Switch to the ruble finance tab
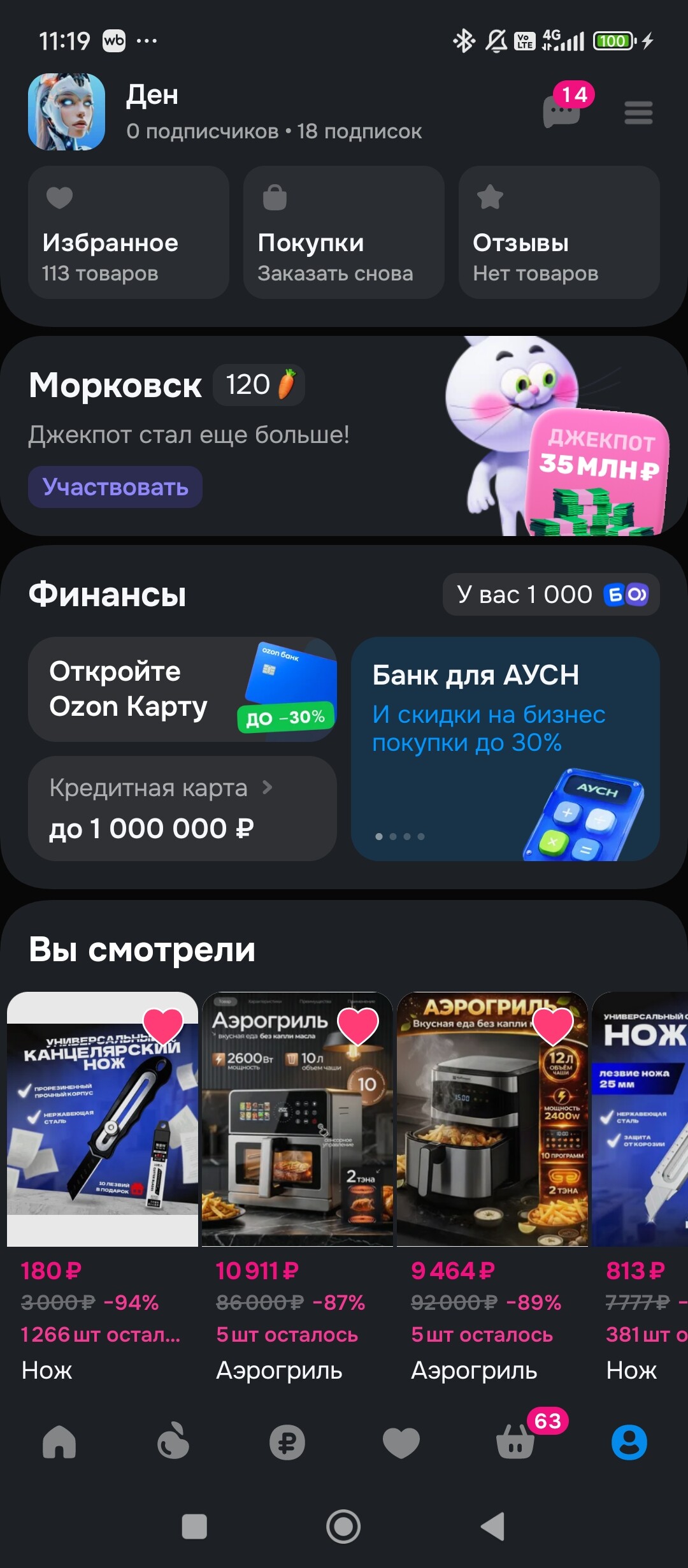The height and width of the screenshot is (1568, 688). pyautogui.click(x=287, y=1442)
